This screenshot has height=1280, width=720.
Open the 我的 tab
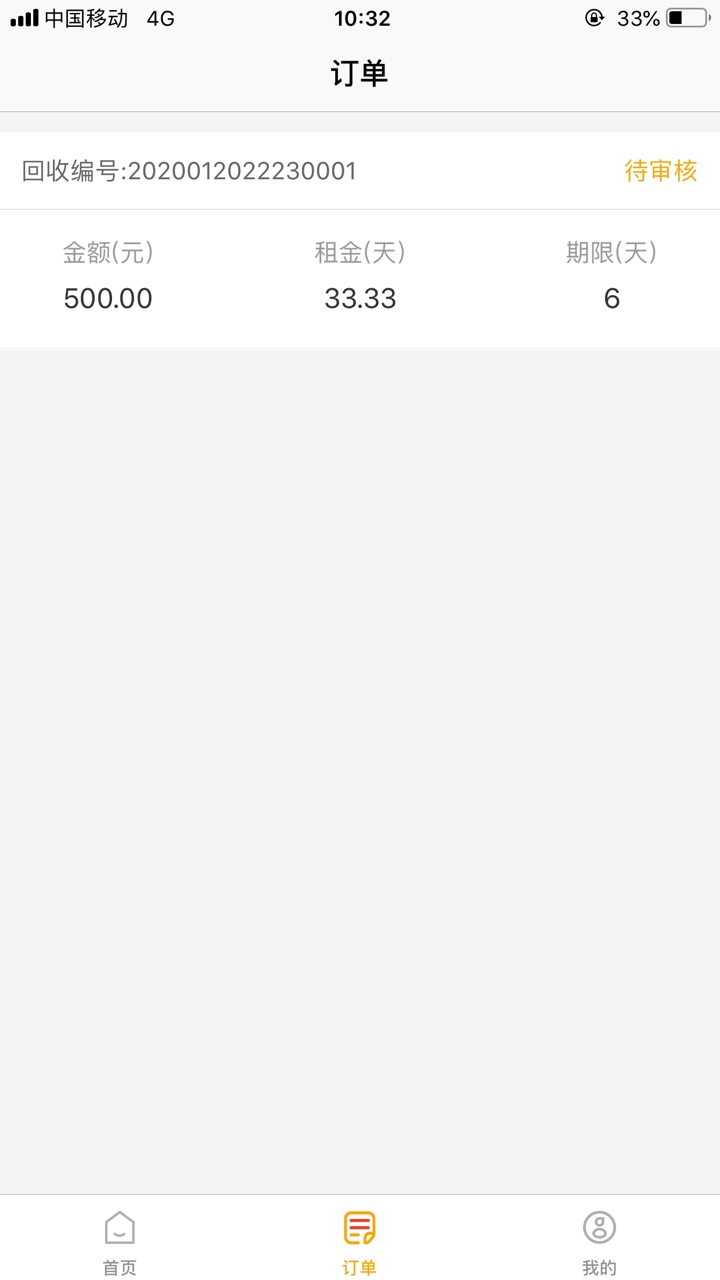pos(599,1242)
